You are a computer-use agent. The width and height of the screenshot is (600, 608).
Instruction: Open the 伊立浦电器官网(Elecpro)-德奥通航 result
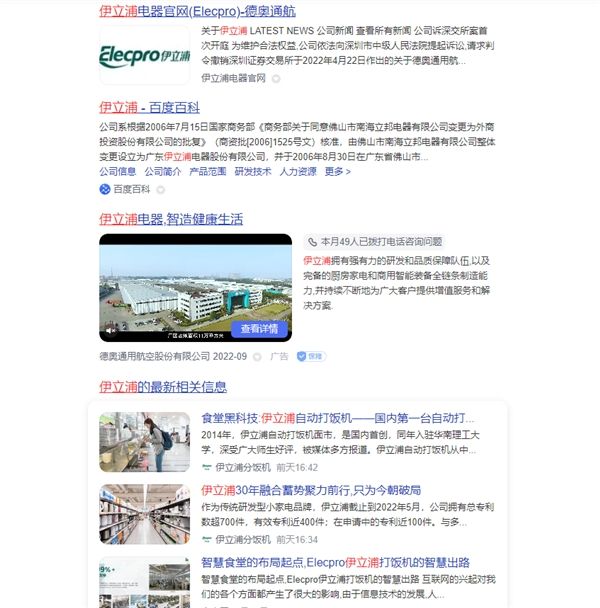197,12
